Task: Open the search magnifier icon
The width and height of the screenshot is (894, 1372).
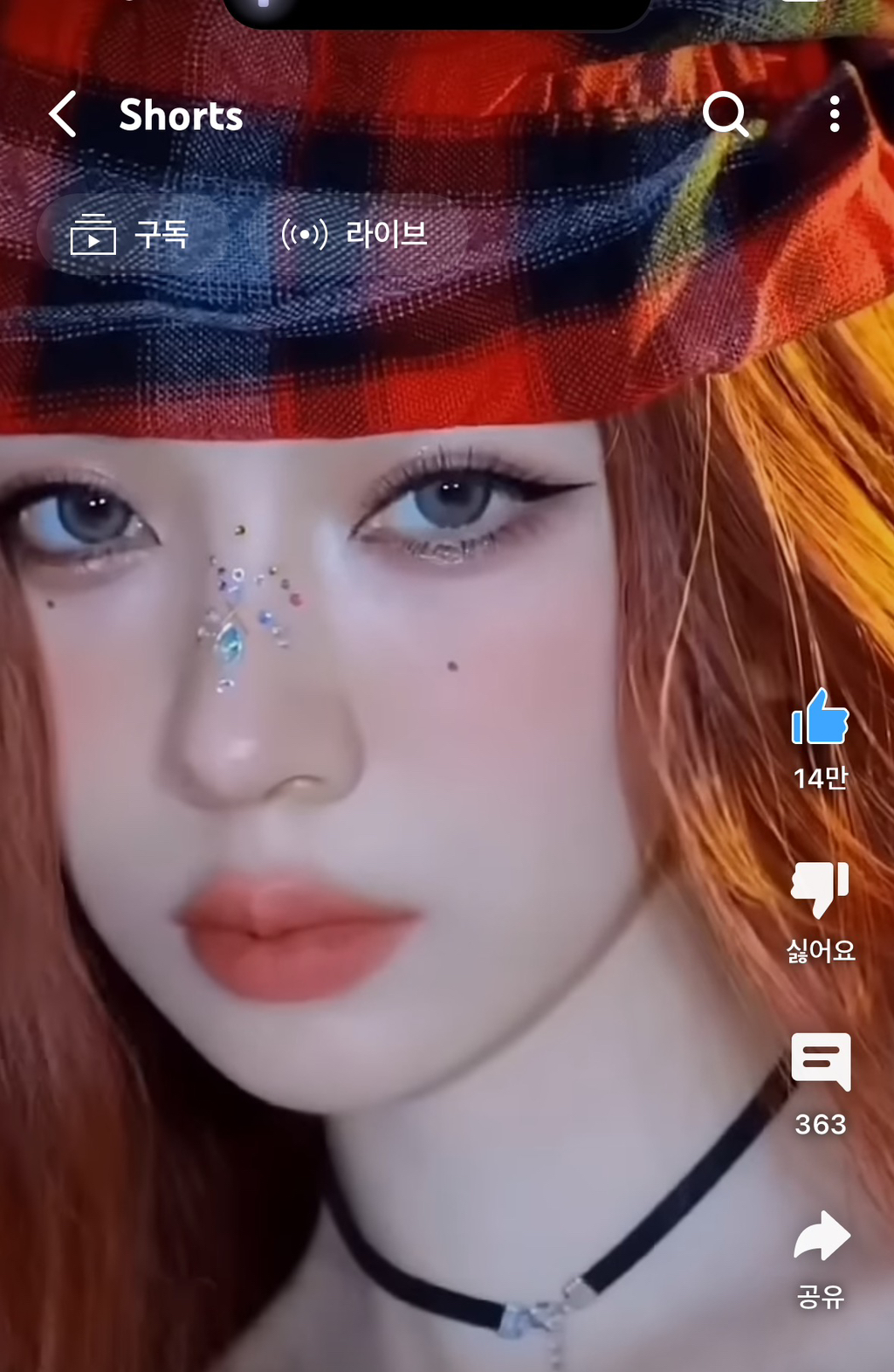Action: click(726, 114)
